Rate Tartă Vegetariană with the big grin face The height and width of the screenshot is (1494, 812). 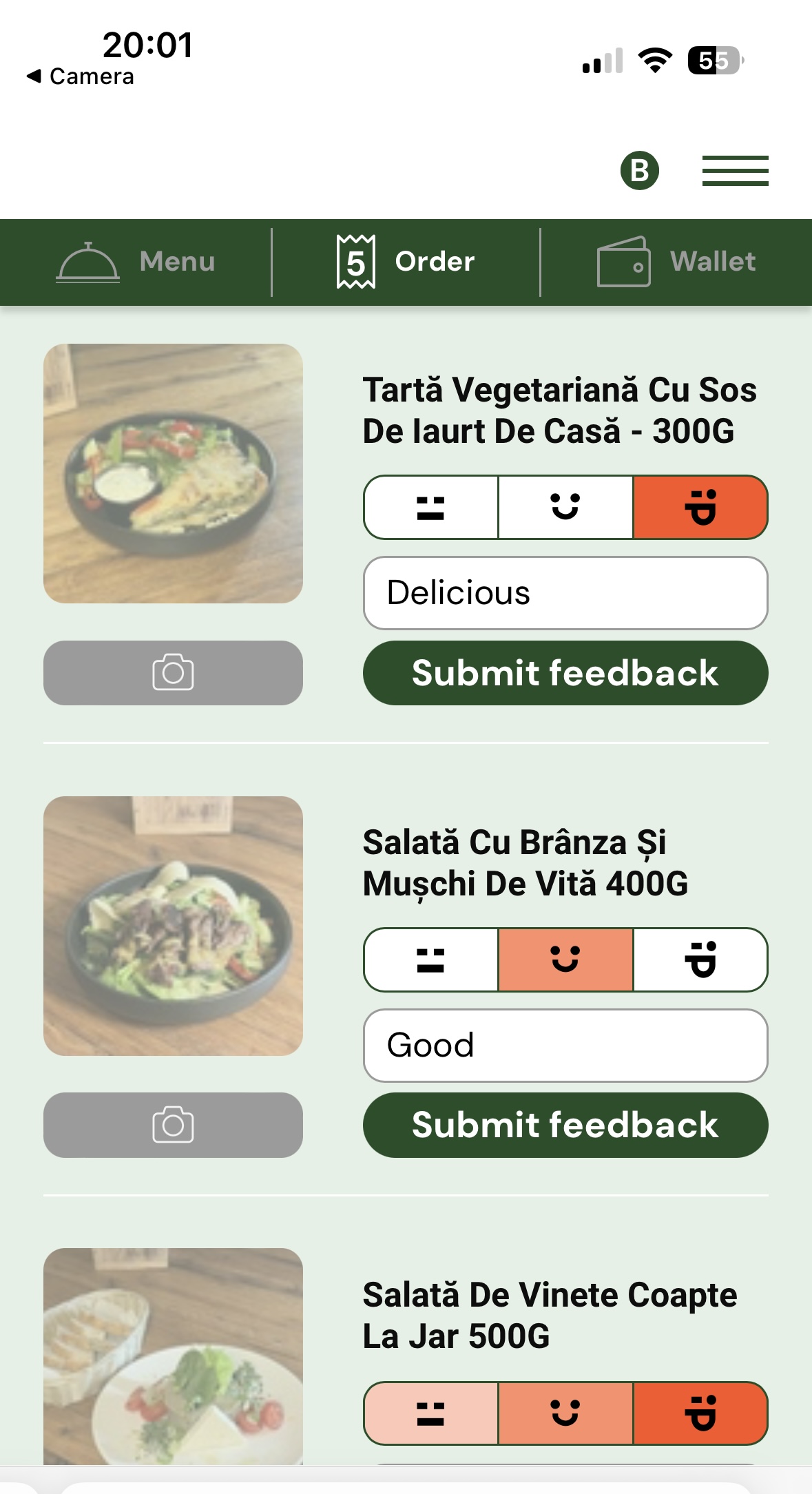(x=700, y=508)
